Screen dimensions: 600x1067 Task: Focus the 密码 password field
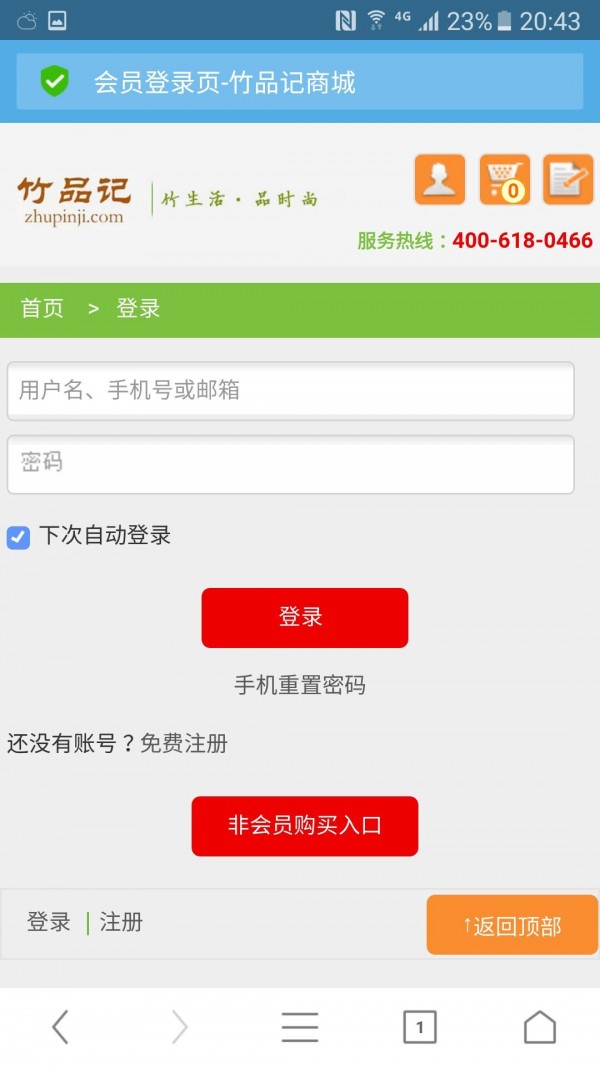290,463
